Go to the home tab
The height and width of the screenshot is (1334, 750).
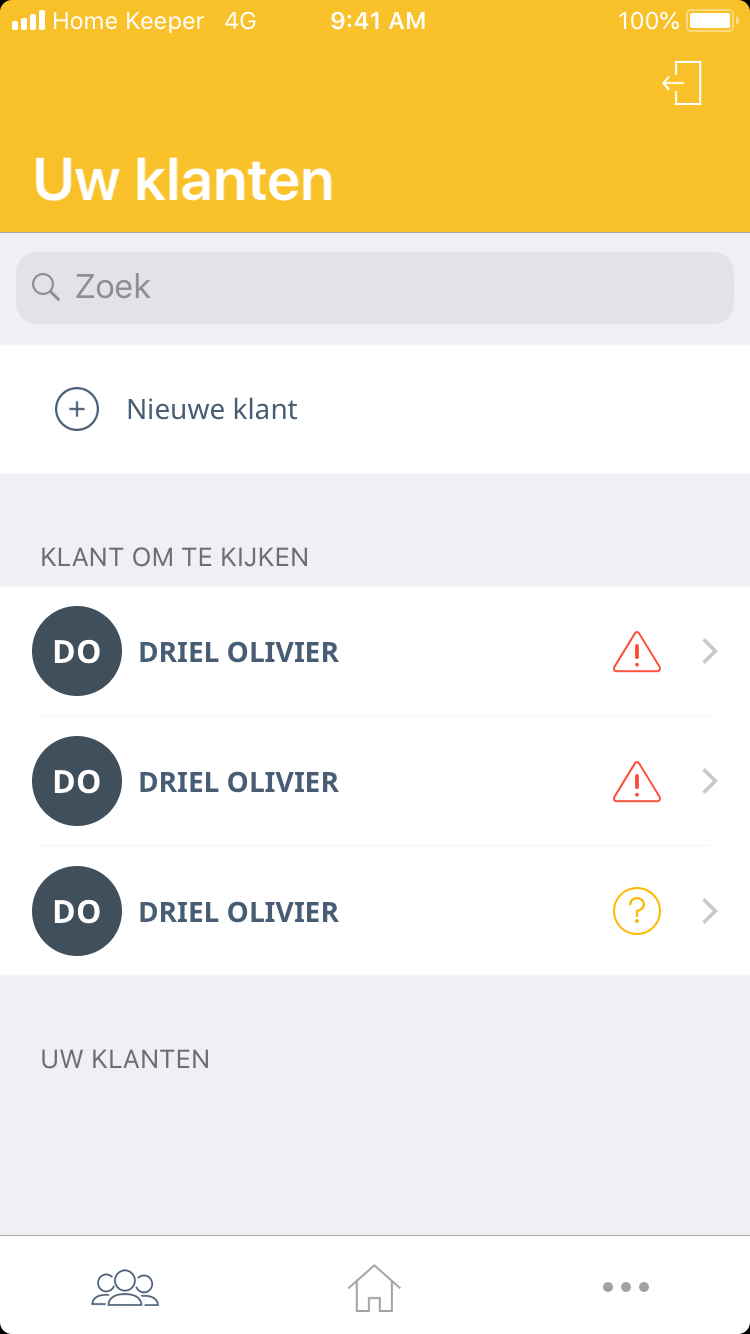click(374, 1286)
